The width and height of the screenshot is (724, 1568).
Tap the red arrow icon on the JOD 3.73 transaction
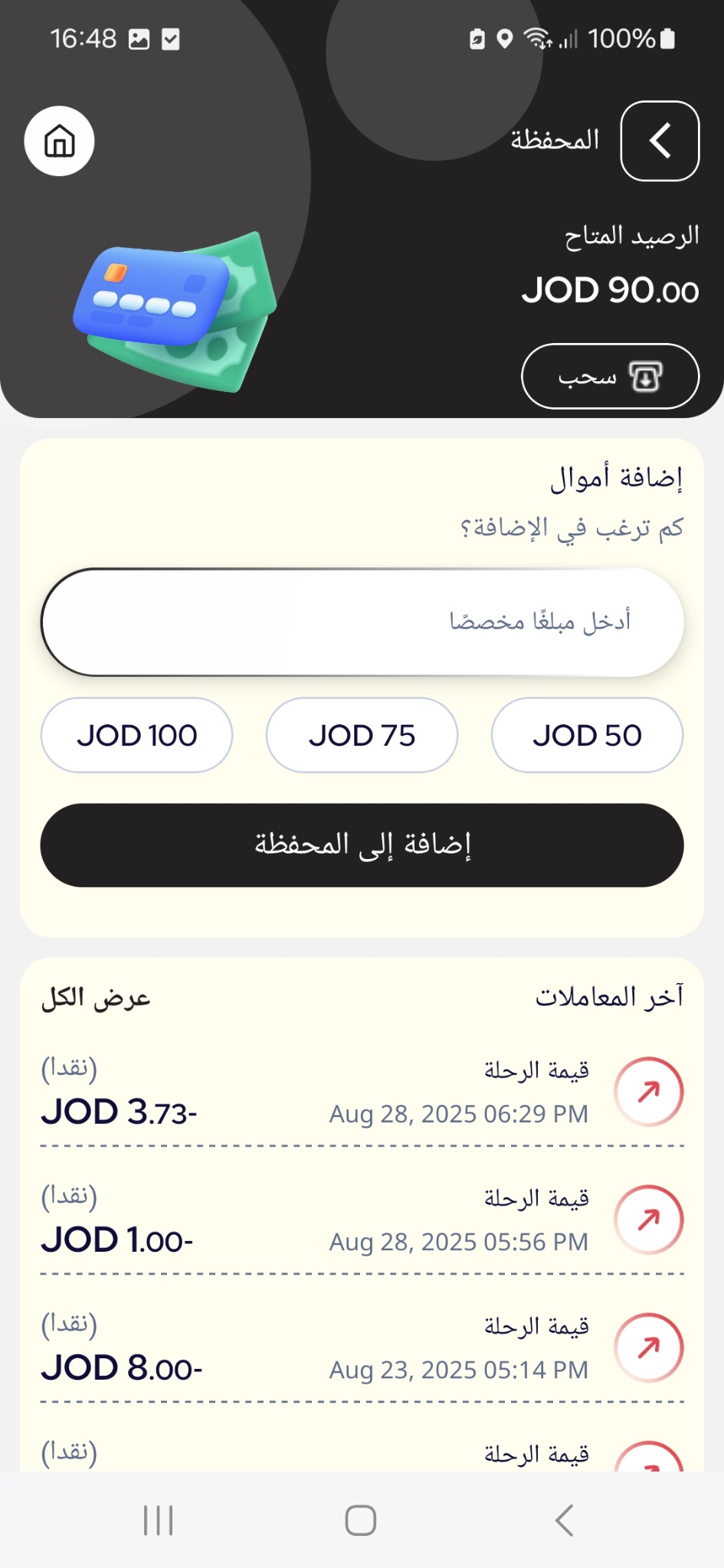coord(649,1093)
